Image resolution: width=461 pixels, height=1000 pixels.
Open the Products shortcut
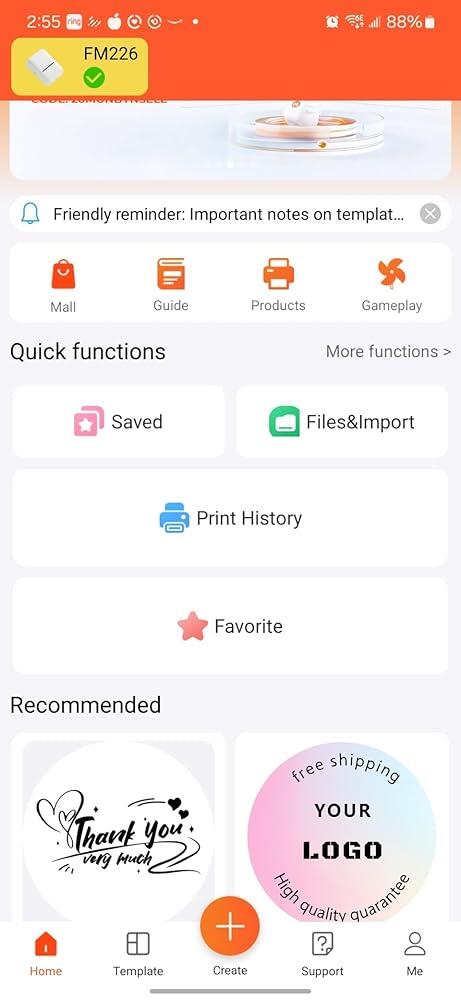click(278, 286)
